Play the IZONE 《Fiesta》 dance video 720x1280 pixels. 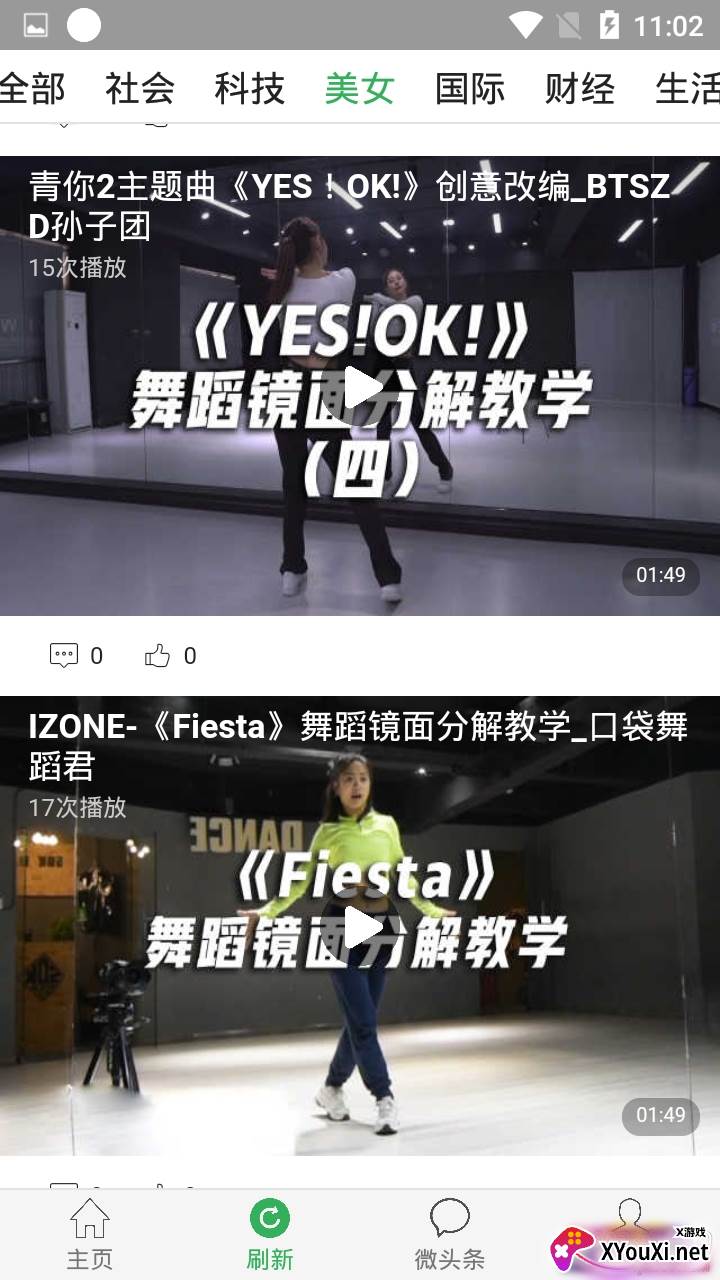pos(360,927)
